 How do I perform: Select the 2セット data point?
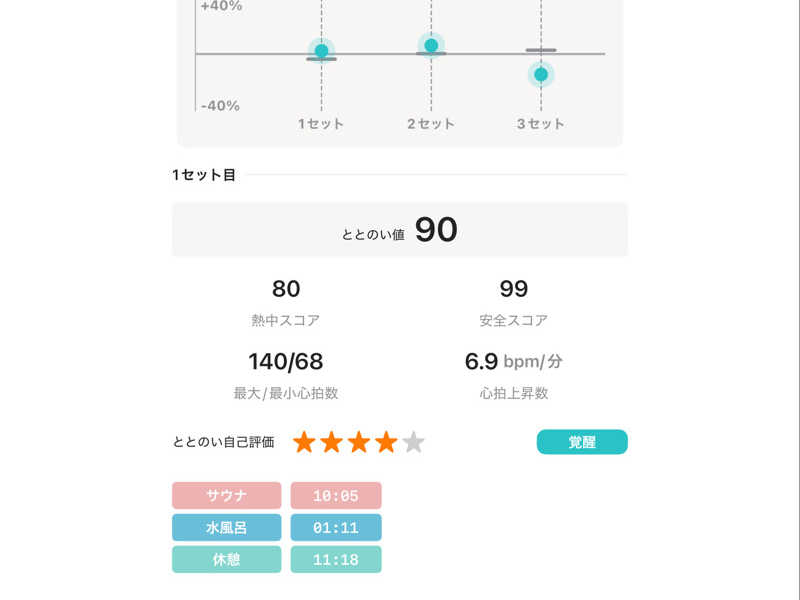[431, 45]
